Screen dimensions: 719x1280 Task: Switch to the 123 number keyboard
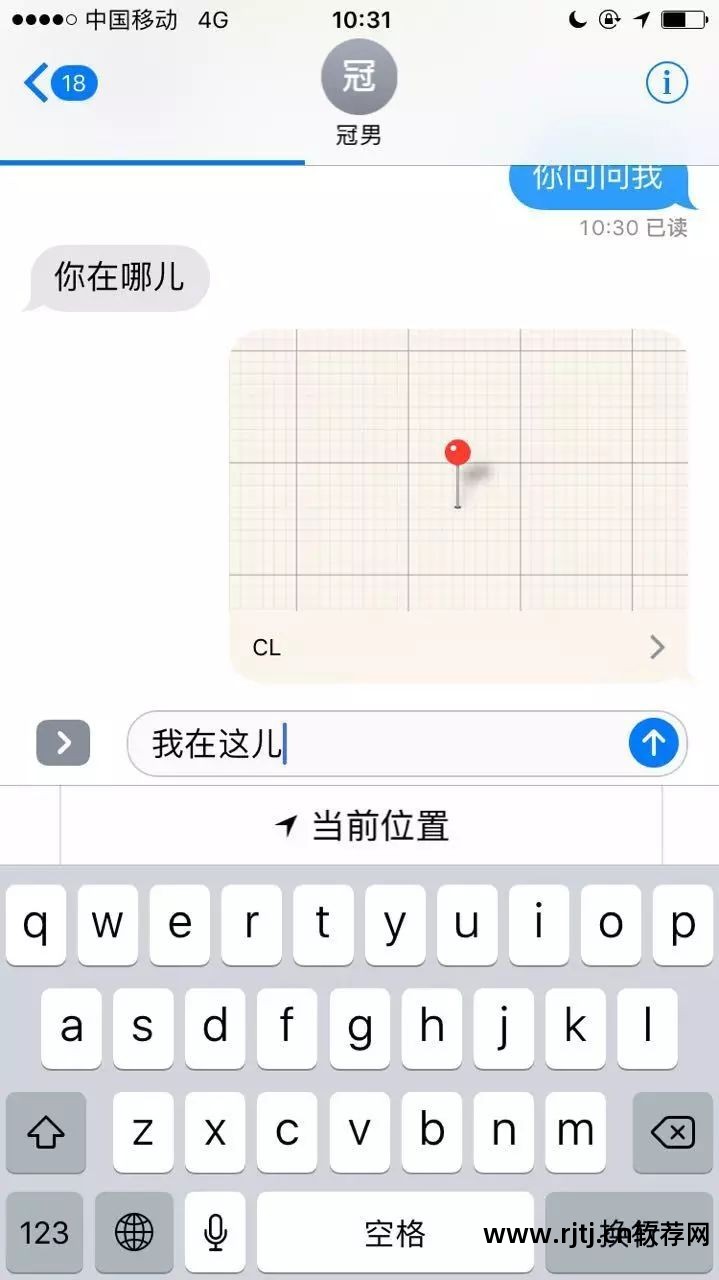pyautogui.click(x=45, y=1232)
